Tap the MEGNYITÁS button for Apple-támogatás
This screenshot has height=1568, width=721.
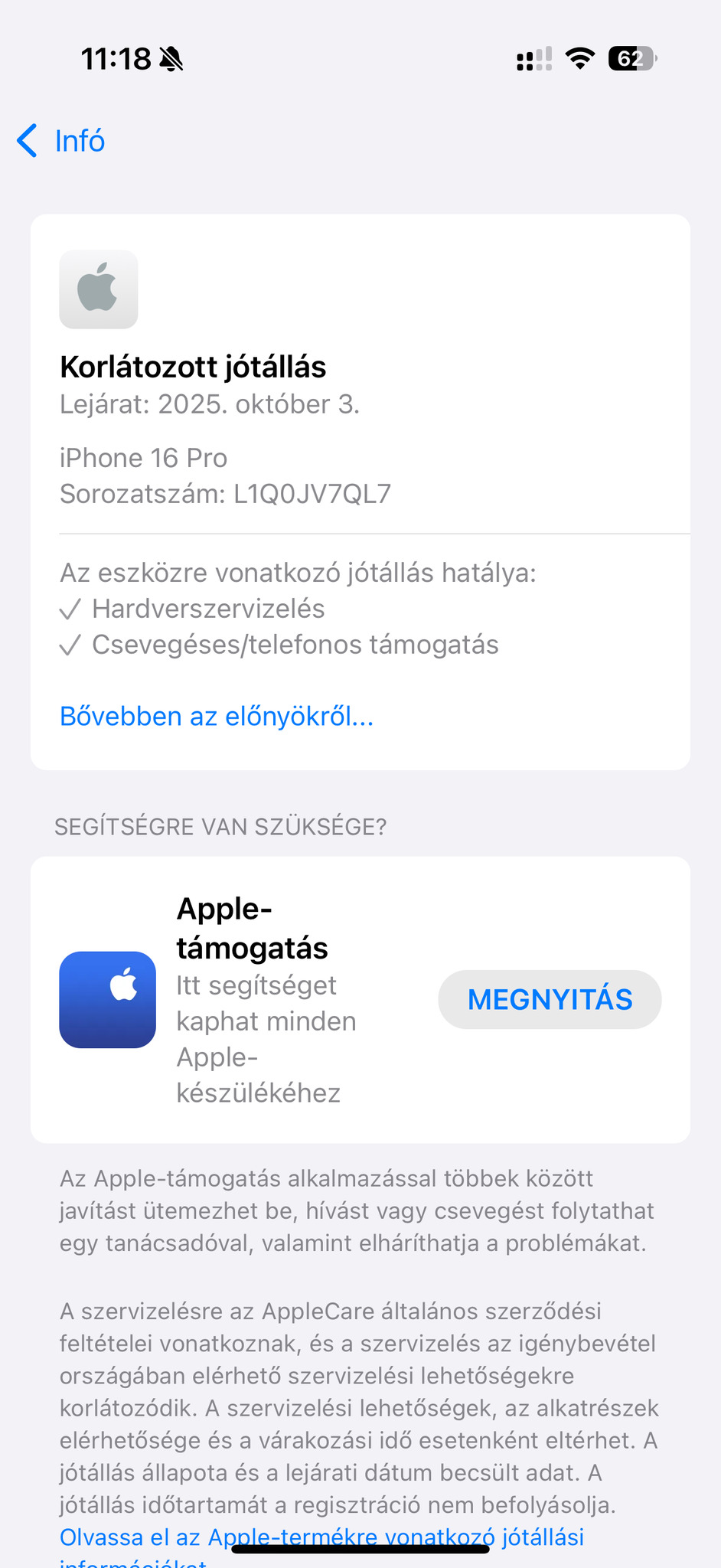pyautogui.click(x=550, y=1000)
